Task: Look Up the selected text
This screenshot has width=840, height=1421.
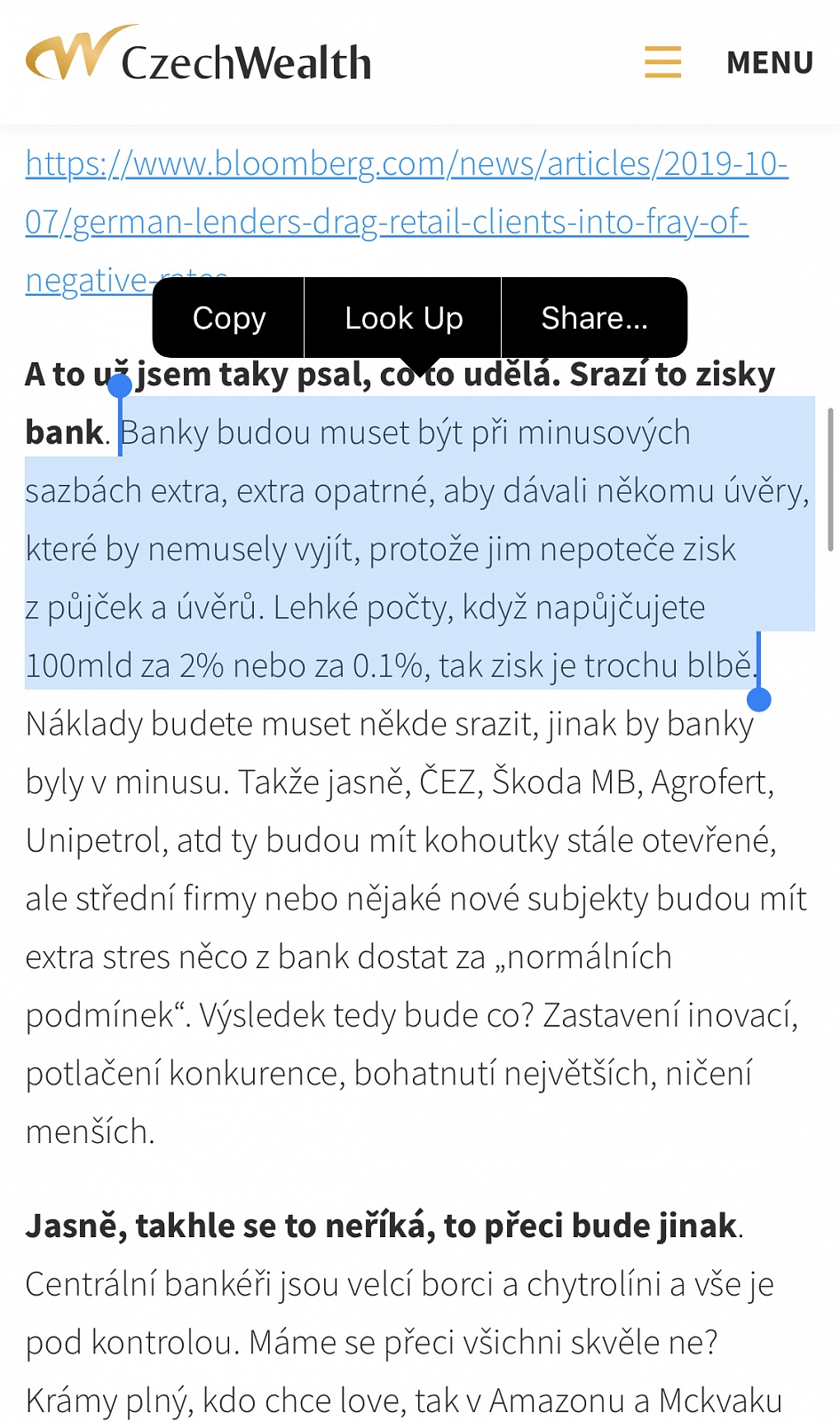Action: (x=403, y=318)
